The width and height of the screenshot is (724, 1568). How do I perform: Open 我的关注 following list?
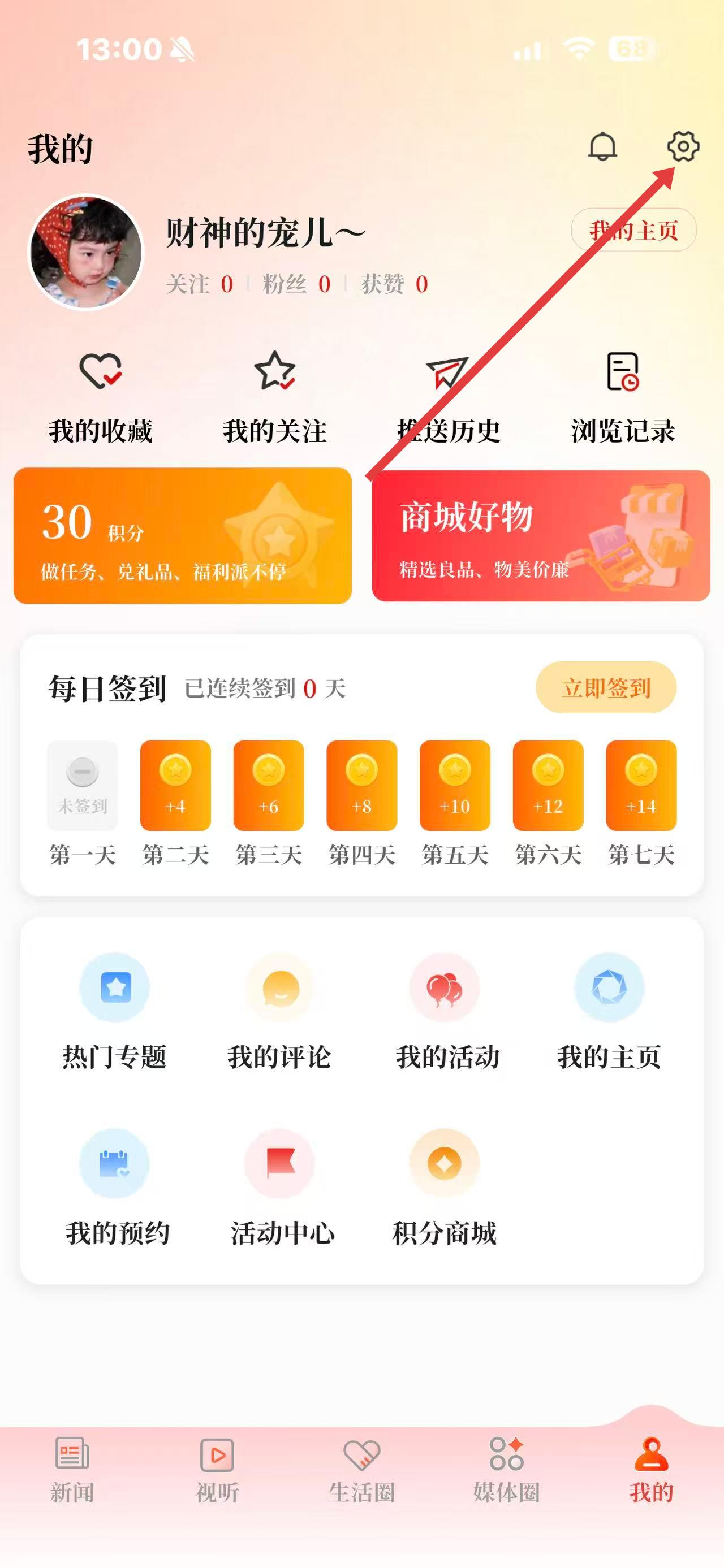pyautogui.click(x=275, y=397)
